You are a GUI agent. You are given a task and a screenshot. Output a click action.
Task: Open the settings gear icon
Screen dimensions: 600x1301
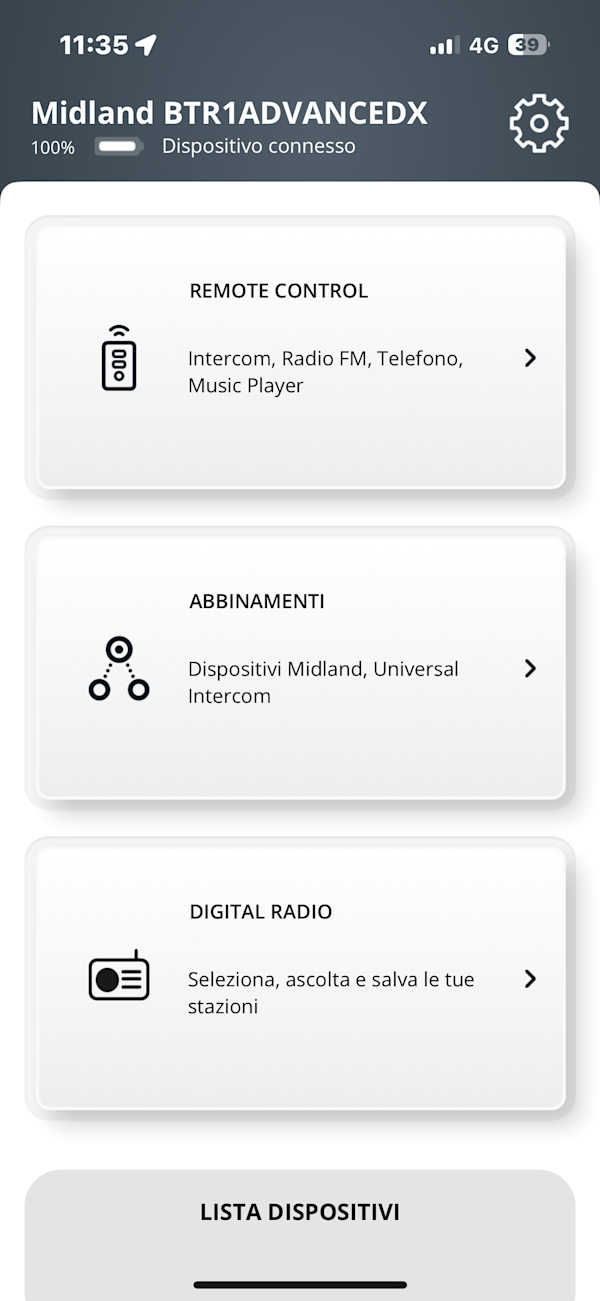click(538, 124)
